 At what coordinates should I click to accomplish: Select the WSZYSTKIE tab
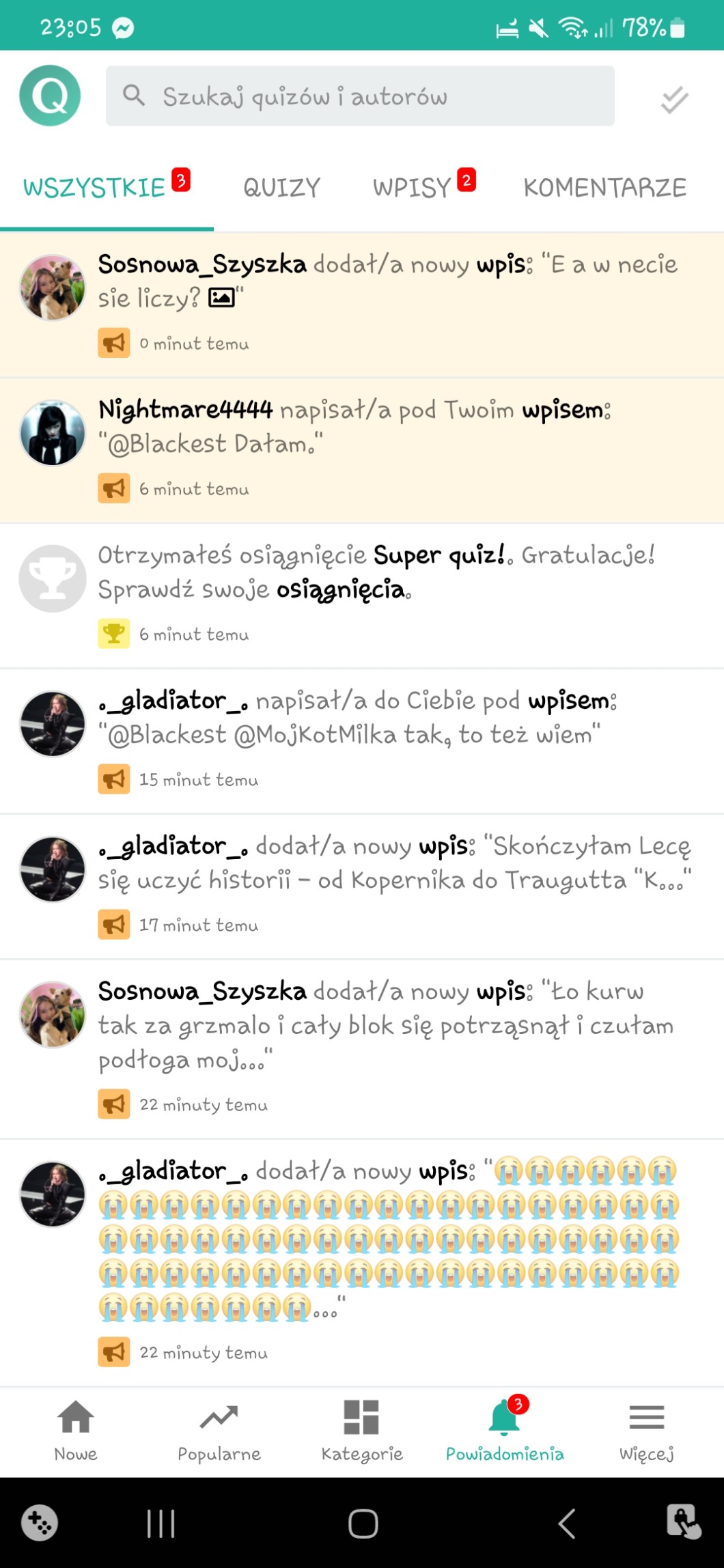coord(95,188)
